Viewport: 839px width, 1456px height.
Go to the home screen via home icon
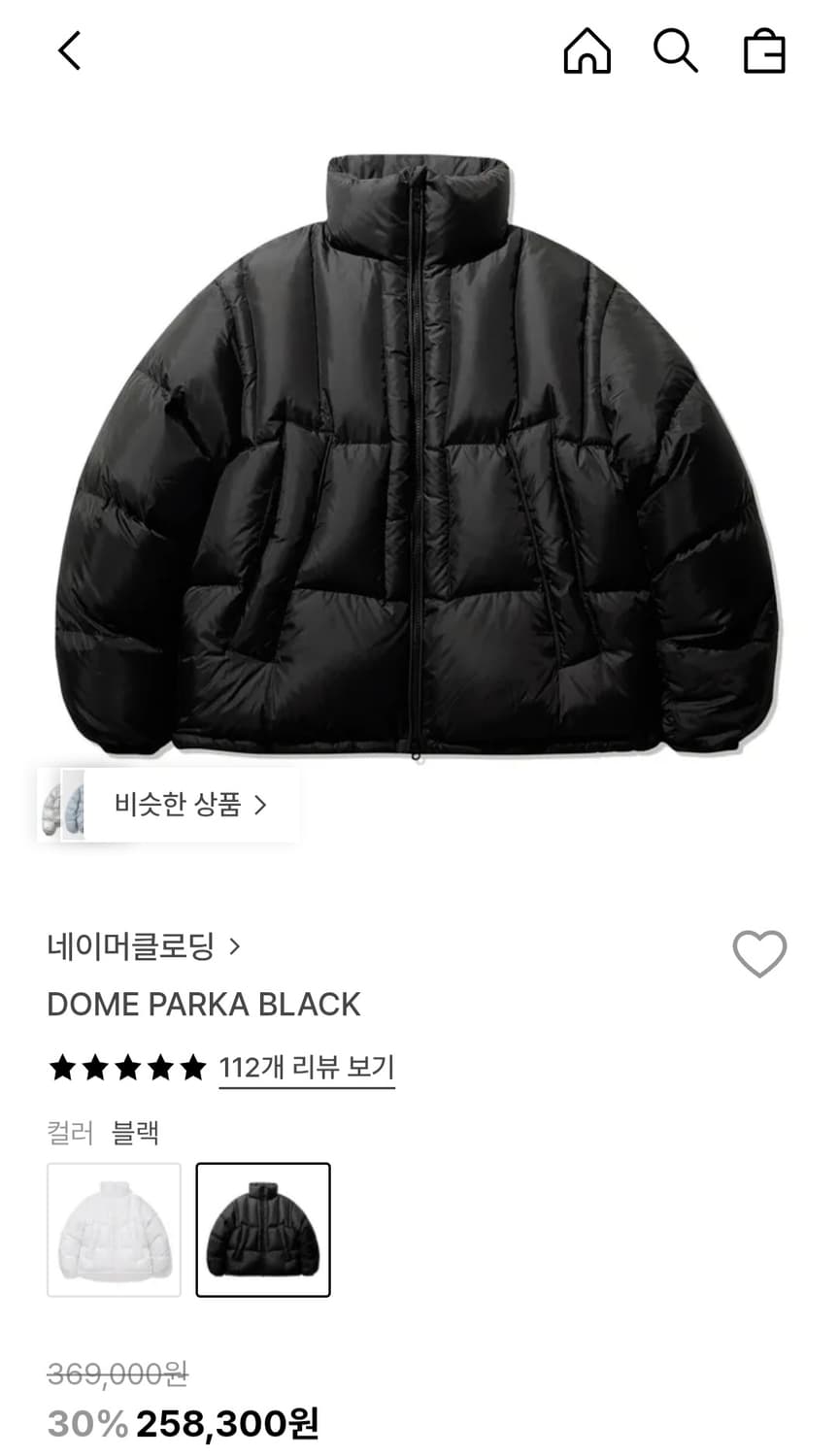(x=587, y=51)
